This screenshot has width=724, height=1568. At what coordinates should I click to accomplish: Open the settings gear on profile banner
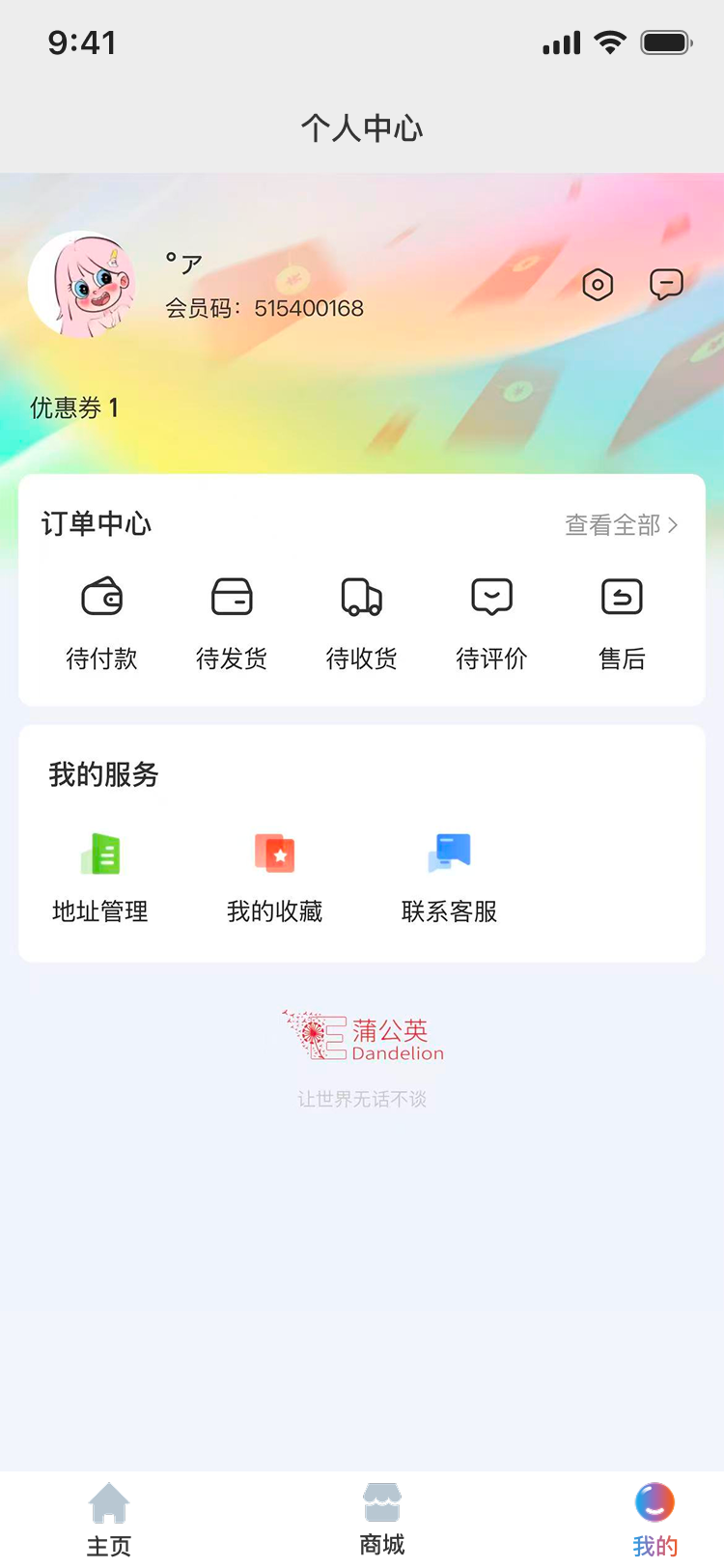coord(598,285)
